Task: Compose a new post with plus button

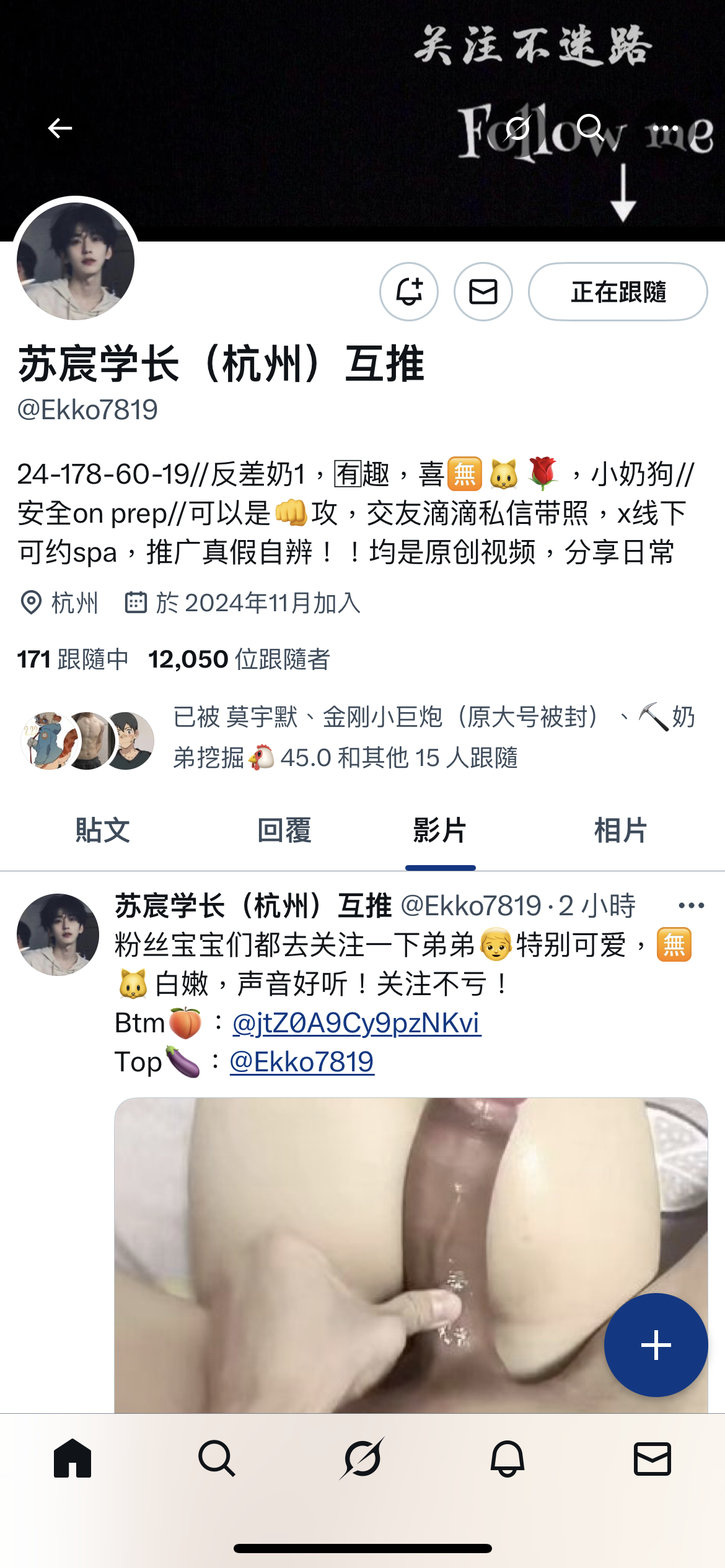Action: 656,1345
